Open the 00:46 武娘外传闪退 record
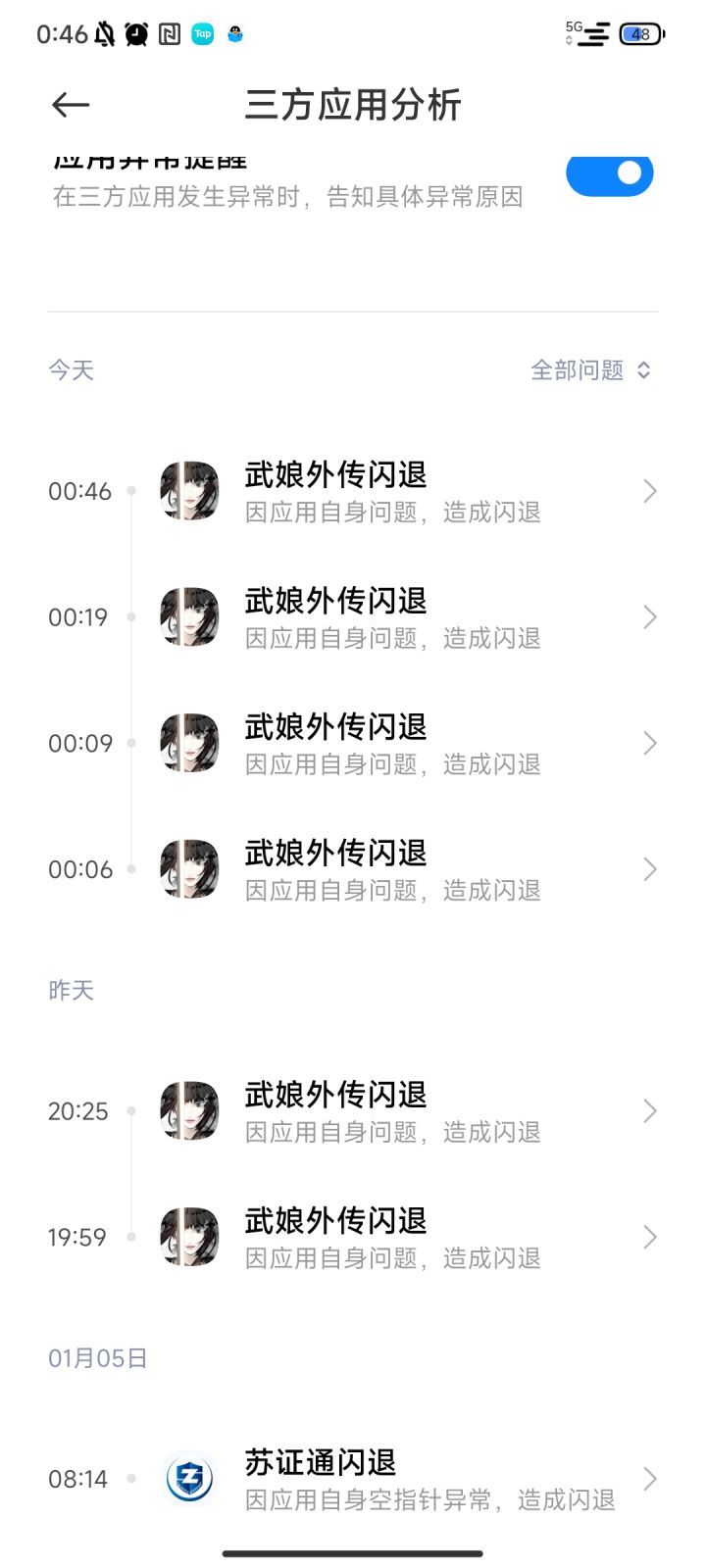 coord(392,491)
